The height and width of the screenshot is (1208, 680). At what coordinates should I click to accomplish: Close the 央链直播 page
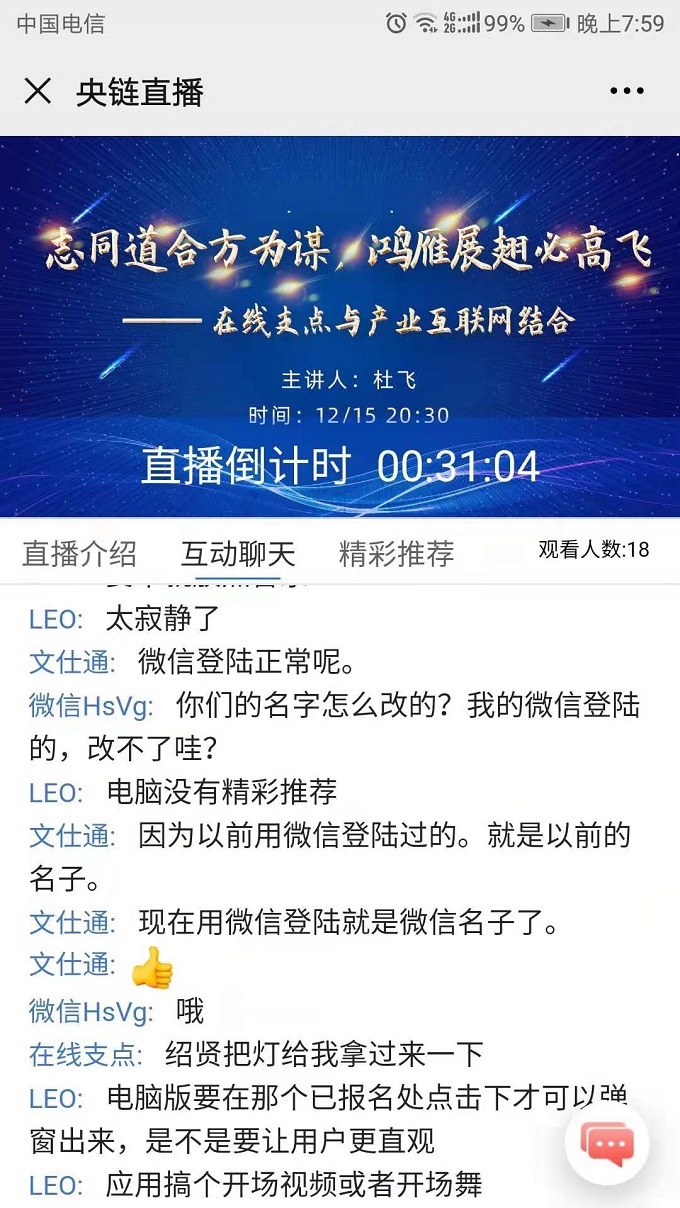tap(38, 92)
